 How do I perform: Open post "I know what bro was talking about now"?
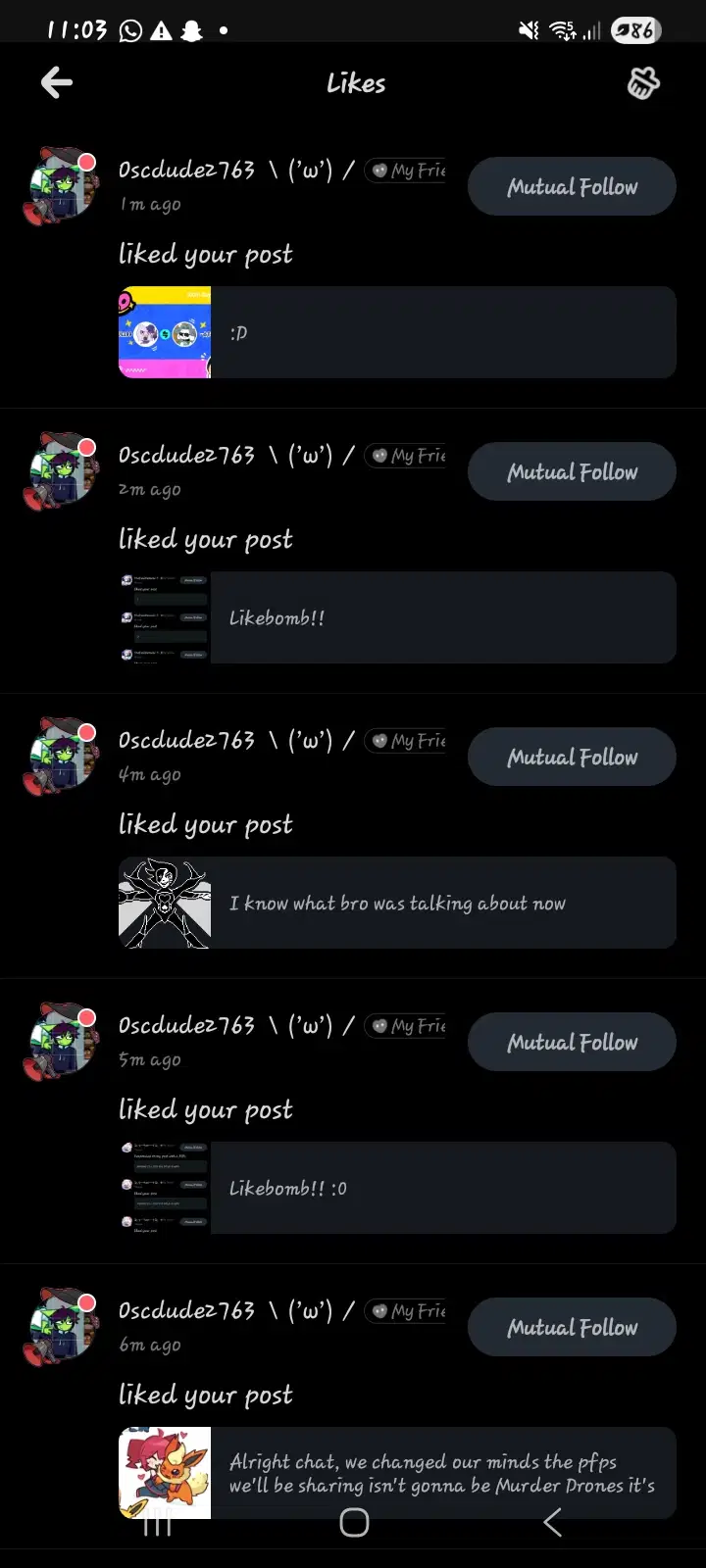[x=397, y=903]
